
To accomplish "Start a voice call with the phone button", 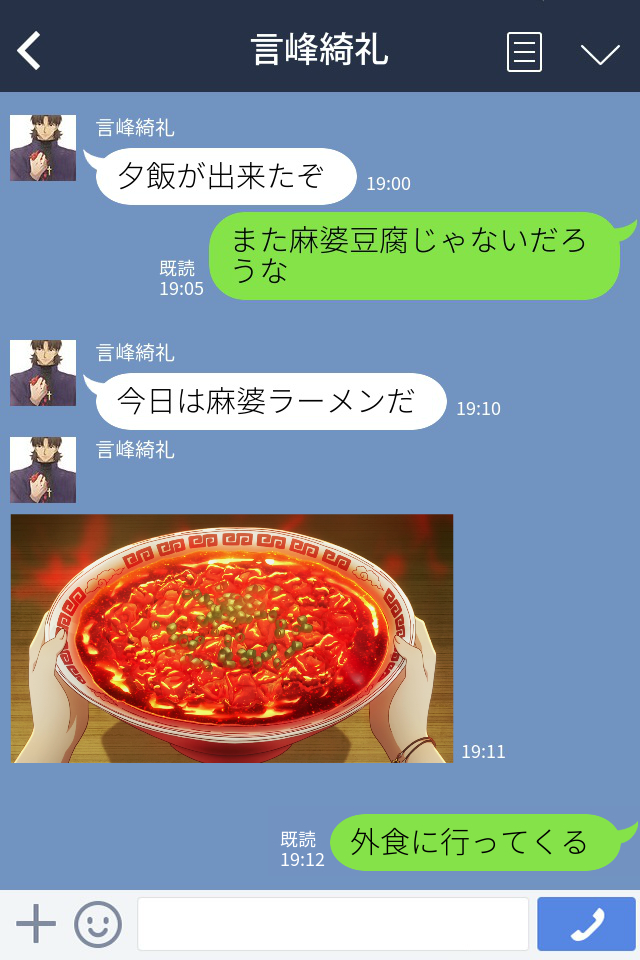I will [586, 924].
